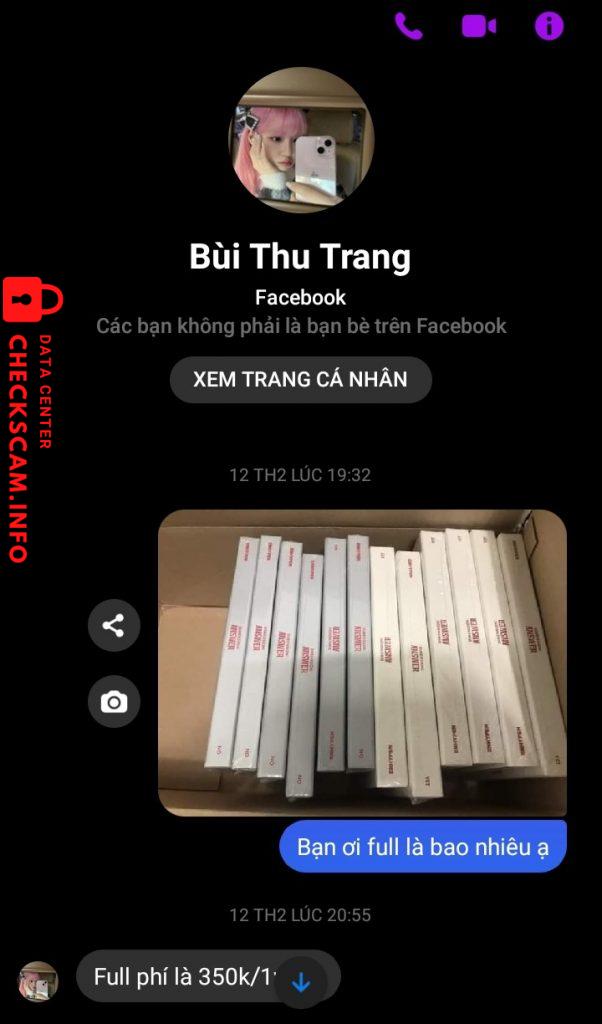The height and width of the screenshot is (1024, 602).
Task: Open the photo of boxed albums
Action: click(362, 662)
